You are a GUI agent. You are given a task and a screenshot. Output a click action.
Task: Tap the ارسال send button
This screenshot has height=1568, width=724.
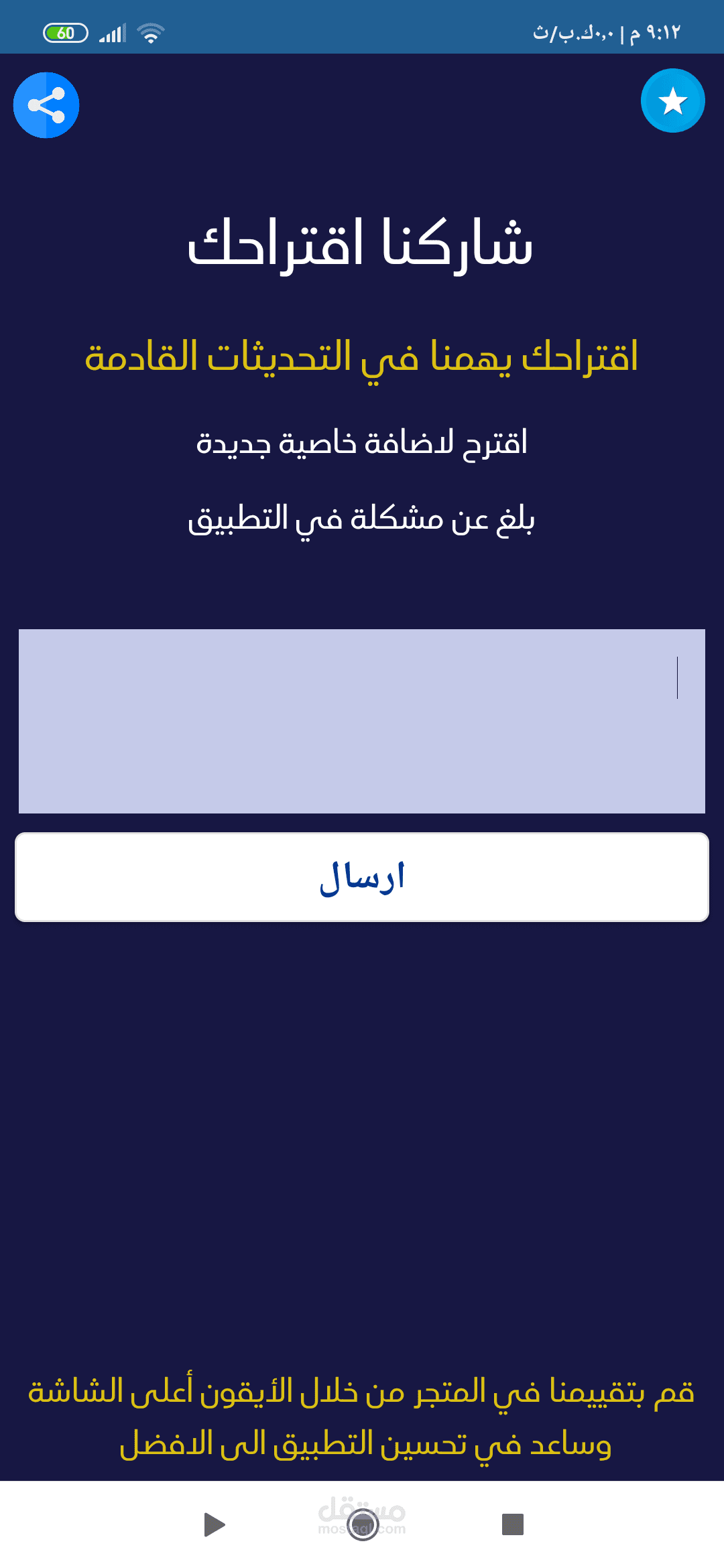(362, 877)
